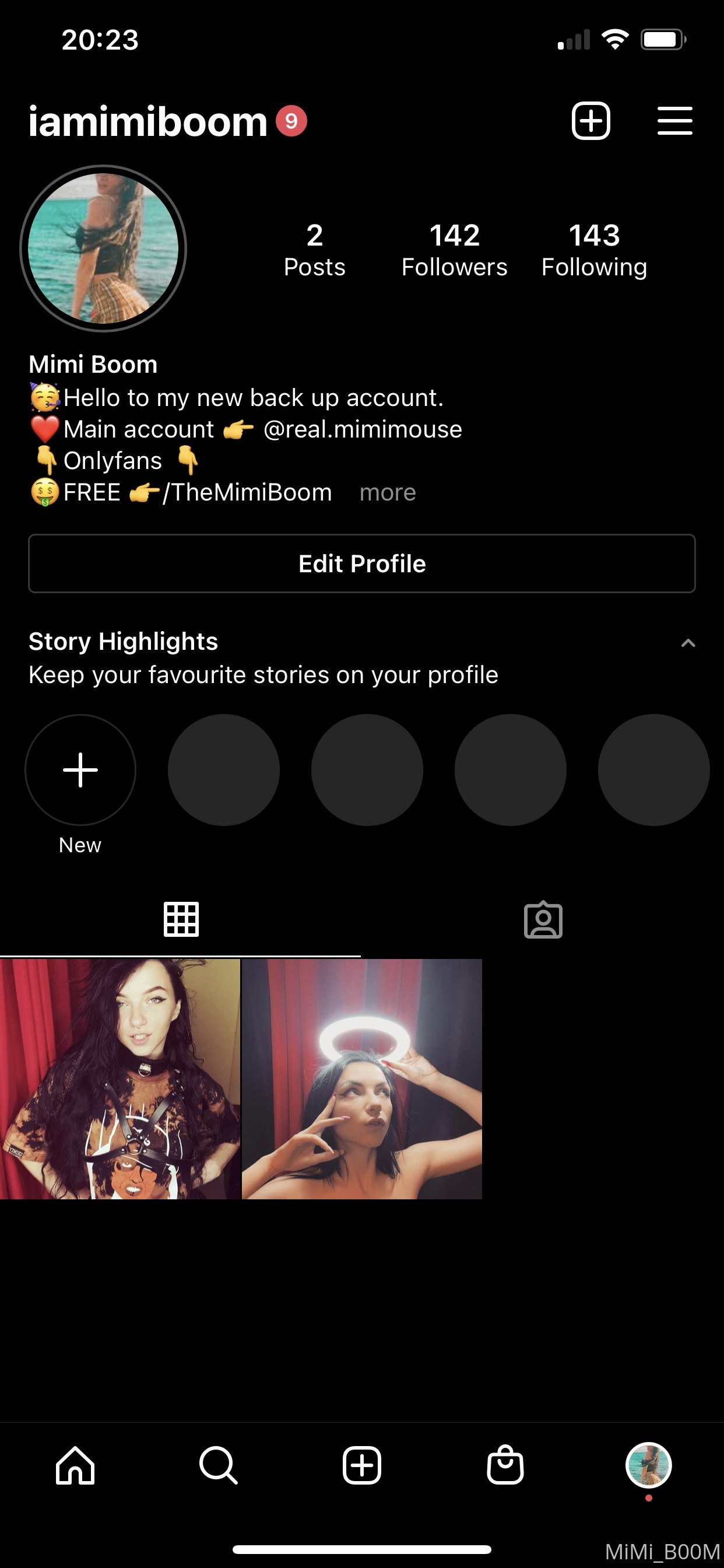Screen dimensions: 724x1568
Task: Open the post with tie-dye shirt
Action: [120, 1079]
